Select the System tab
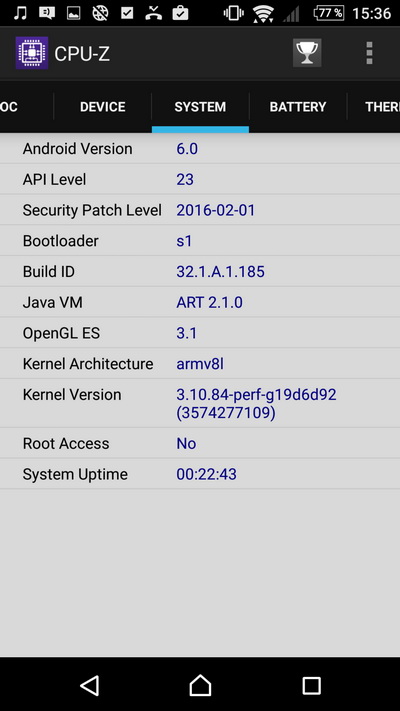The width and height of the screenshot is (400, 711). (200, 107)
